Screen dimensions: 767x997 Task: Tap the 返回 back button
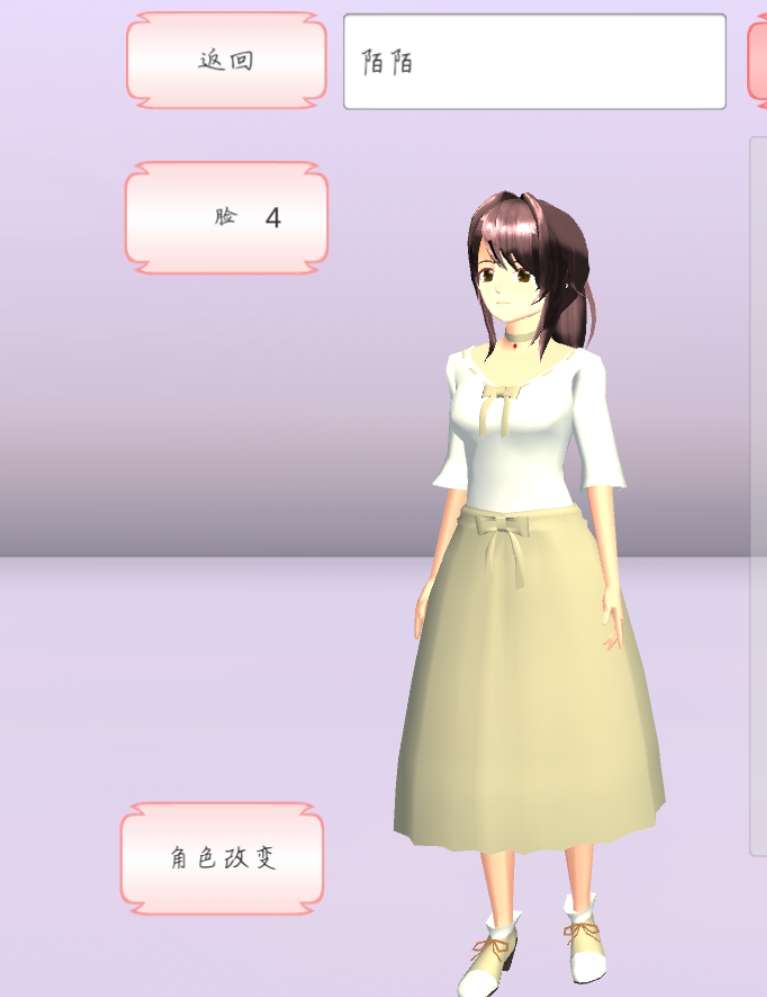pyautogui.click(x=227, y=61)
